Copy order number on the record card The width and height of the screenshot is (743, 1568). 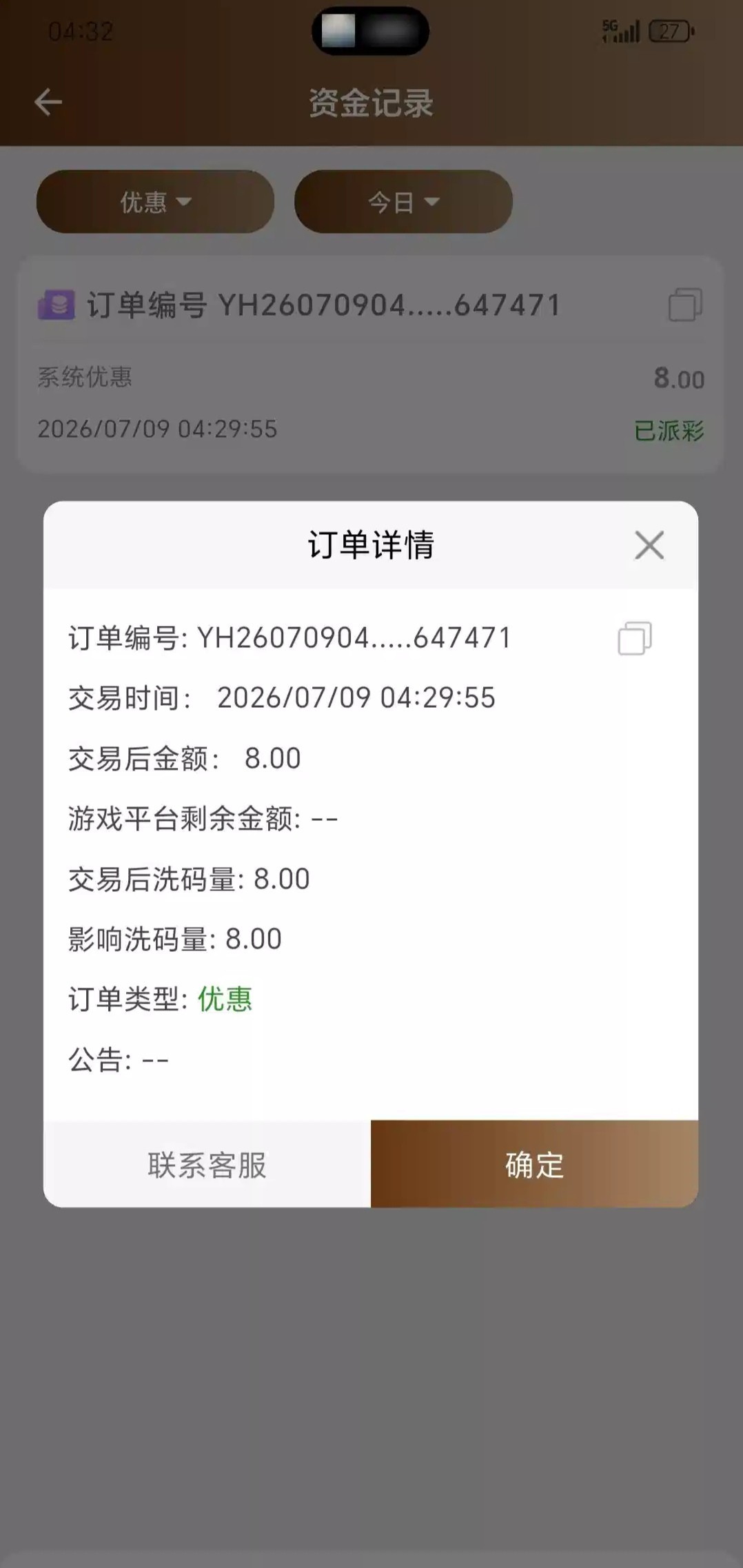[685, 305]
